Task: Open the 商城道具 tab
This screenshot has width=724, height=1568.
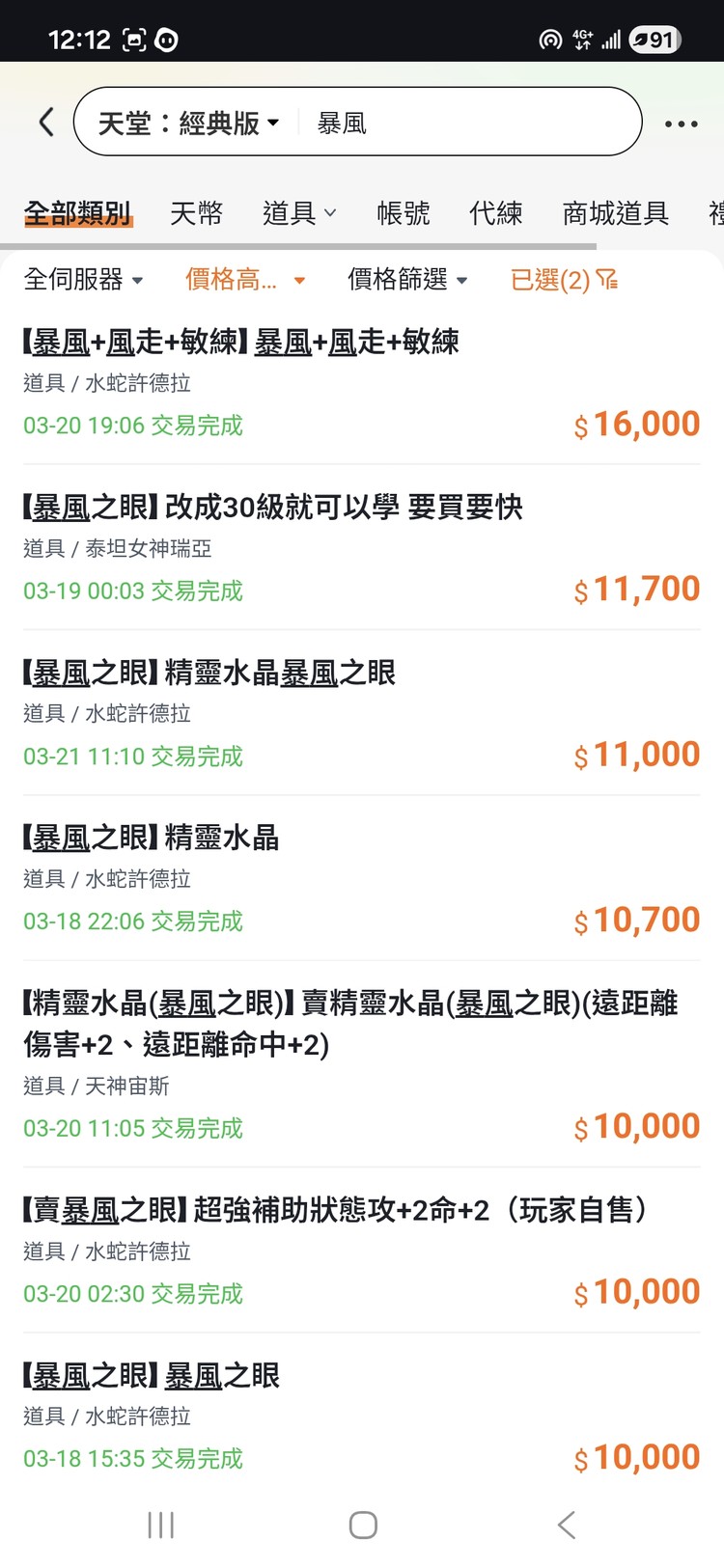Action: (x=614, y=212)
